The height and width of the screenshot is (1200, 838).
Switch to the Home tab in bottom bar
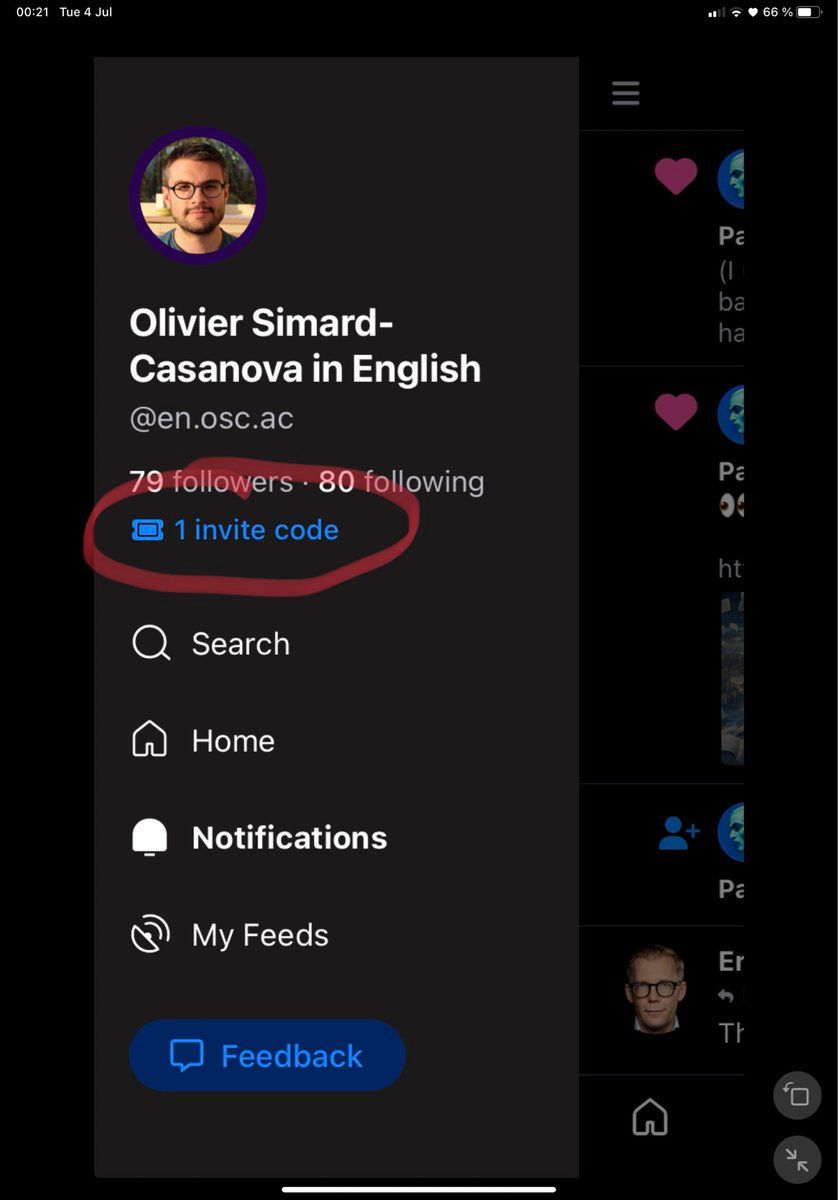click(x=650, y=1117)
